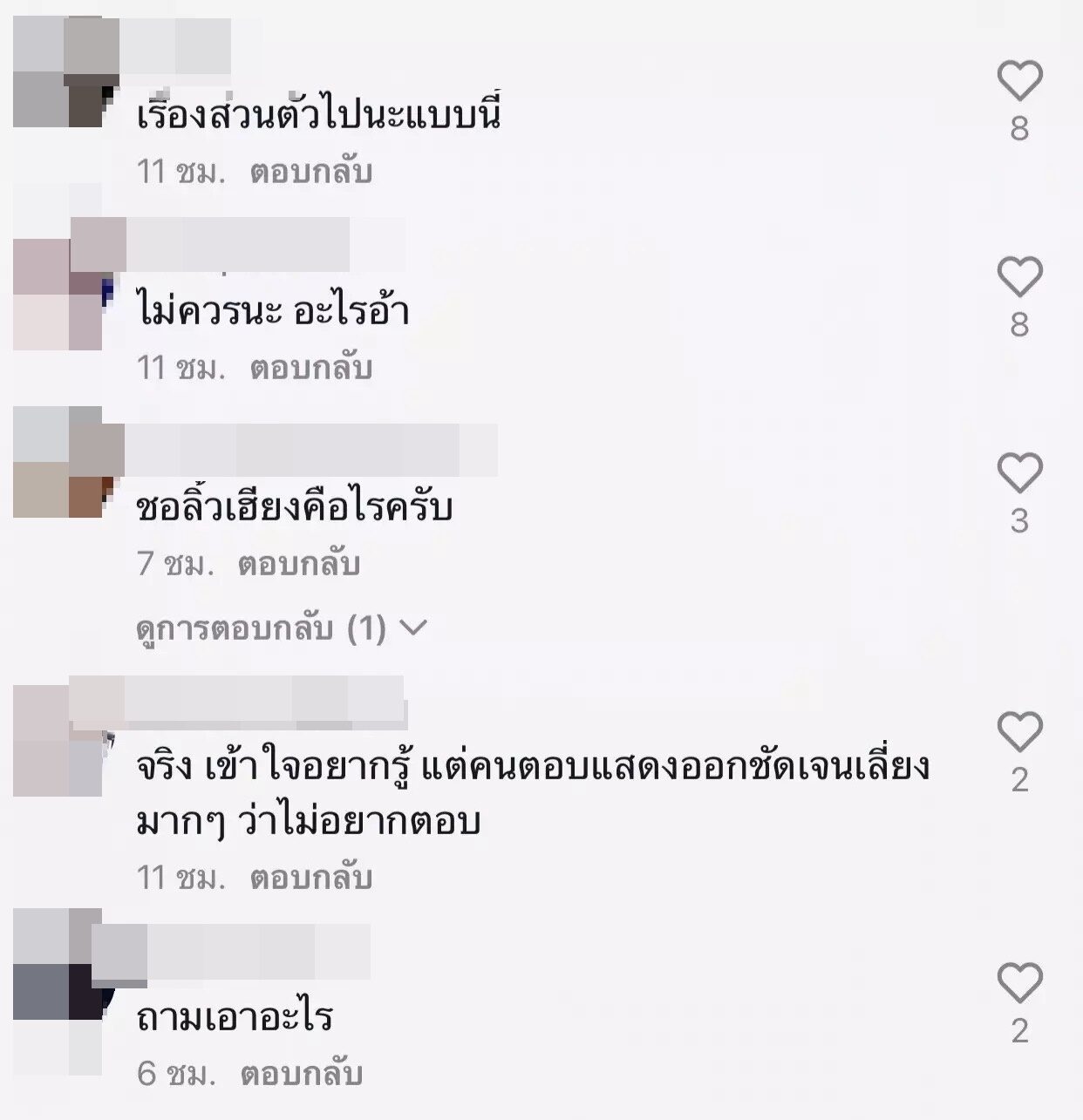Like the comment 'ไม่ควรนะ อะไรอ้า'
This screenshot has height=1120, width=1083.
coord(1019,278)
